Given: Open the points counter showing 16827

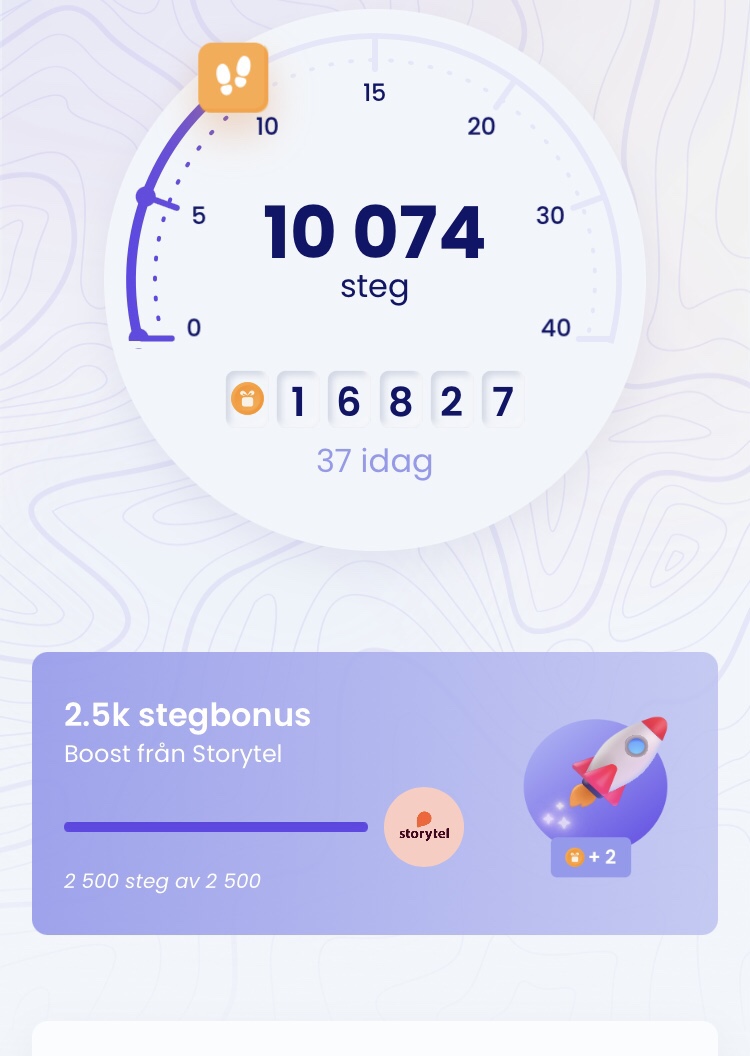Looking at the screenshot, I should coord(375,401).
